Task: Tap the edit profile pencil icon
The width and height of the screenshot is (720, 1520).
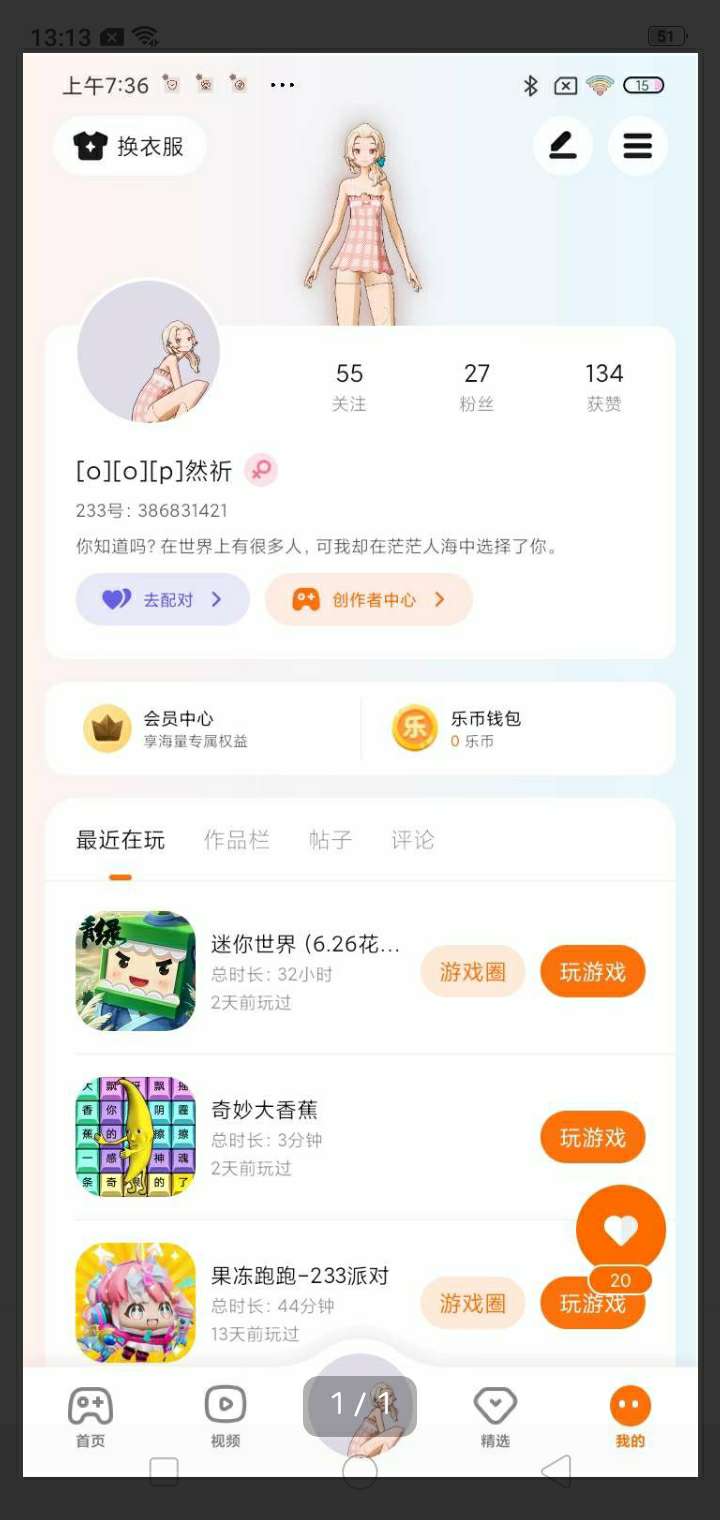Action: [x=563, y=146]
